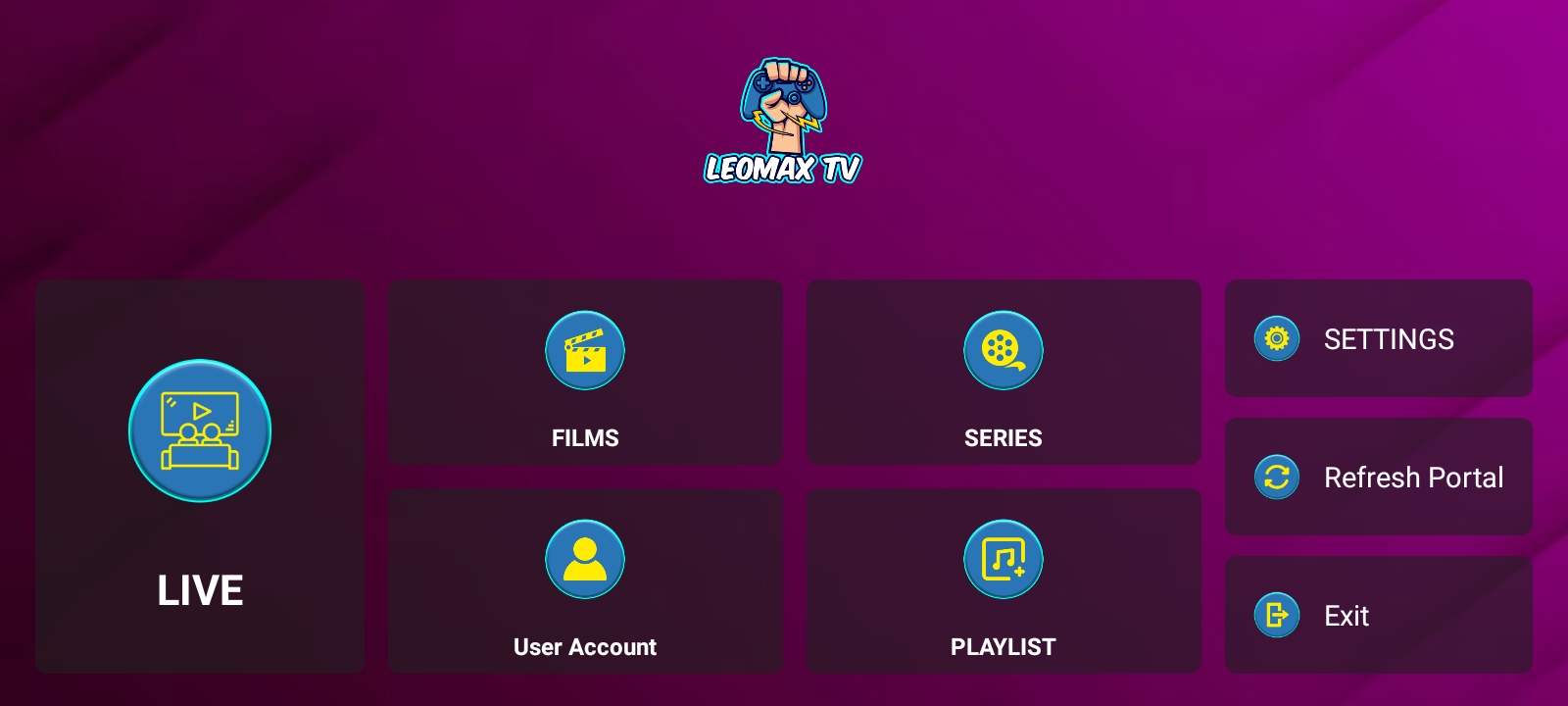Open the LIVE TV section
The image size is (1568, 706).
[x=200, y=477]
